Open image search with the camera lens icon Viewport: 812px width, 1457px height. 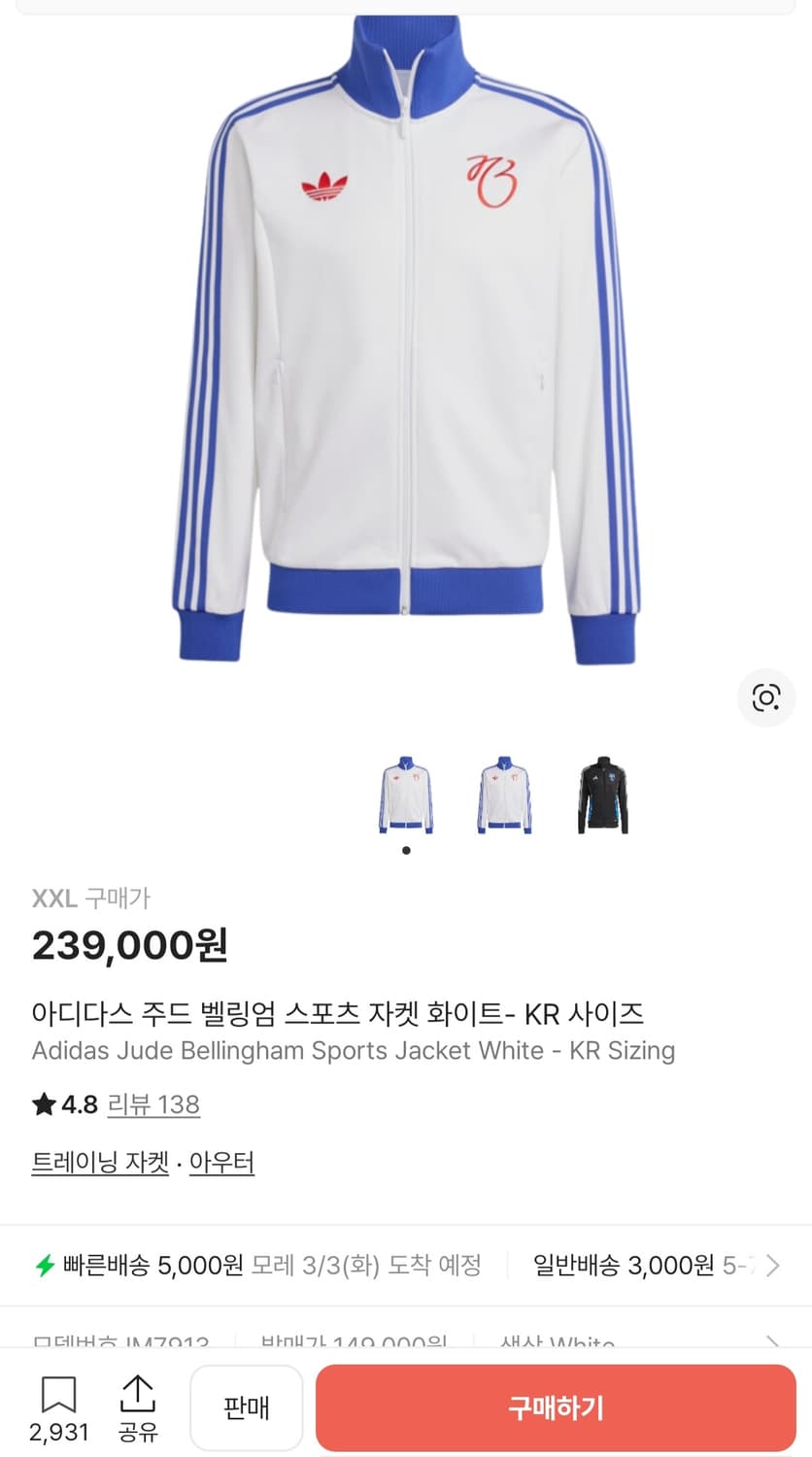click(x=766, y=697)
